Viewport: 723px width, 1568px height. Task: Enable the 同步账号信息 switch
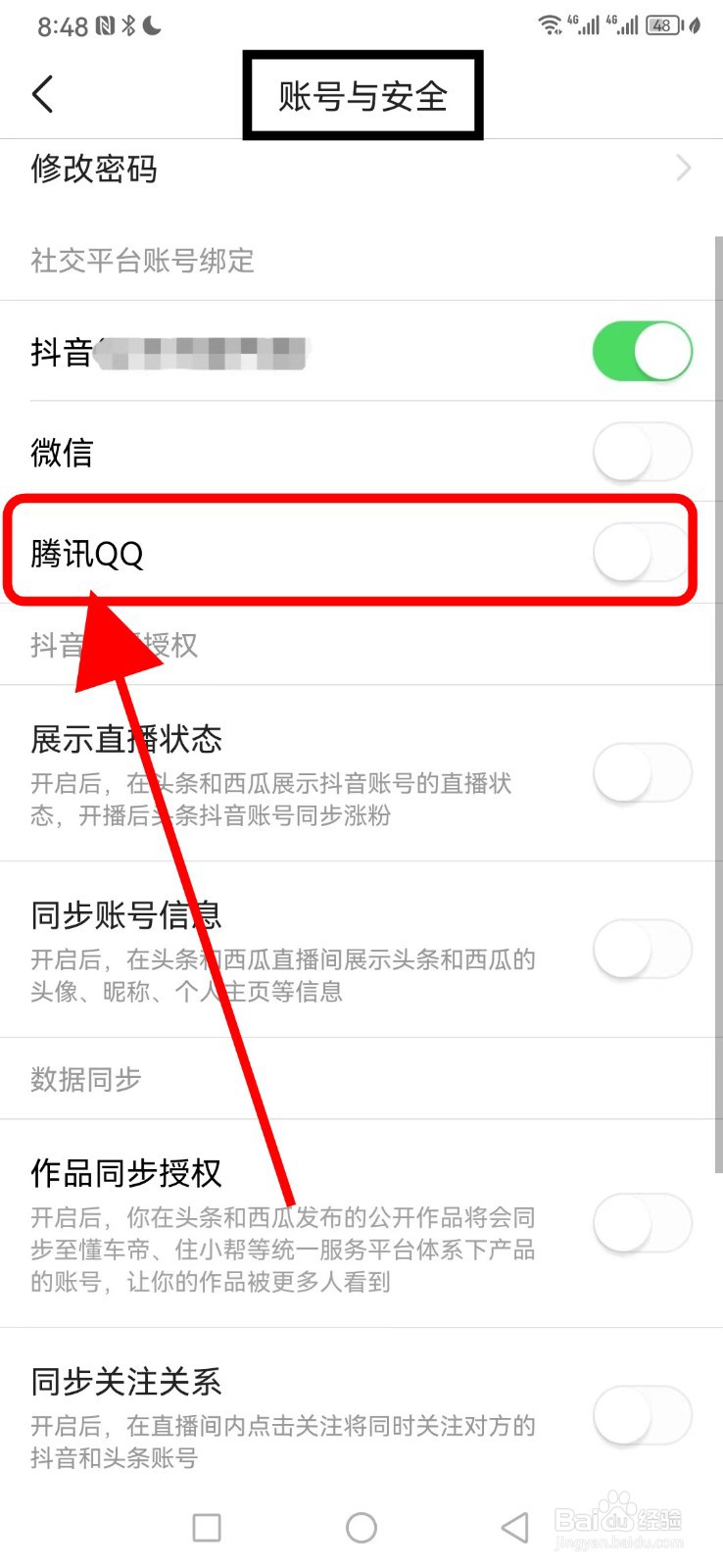(x=642, y=949)
